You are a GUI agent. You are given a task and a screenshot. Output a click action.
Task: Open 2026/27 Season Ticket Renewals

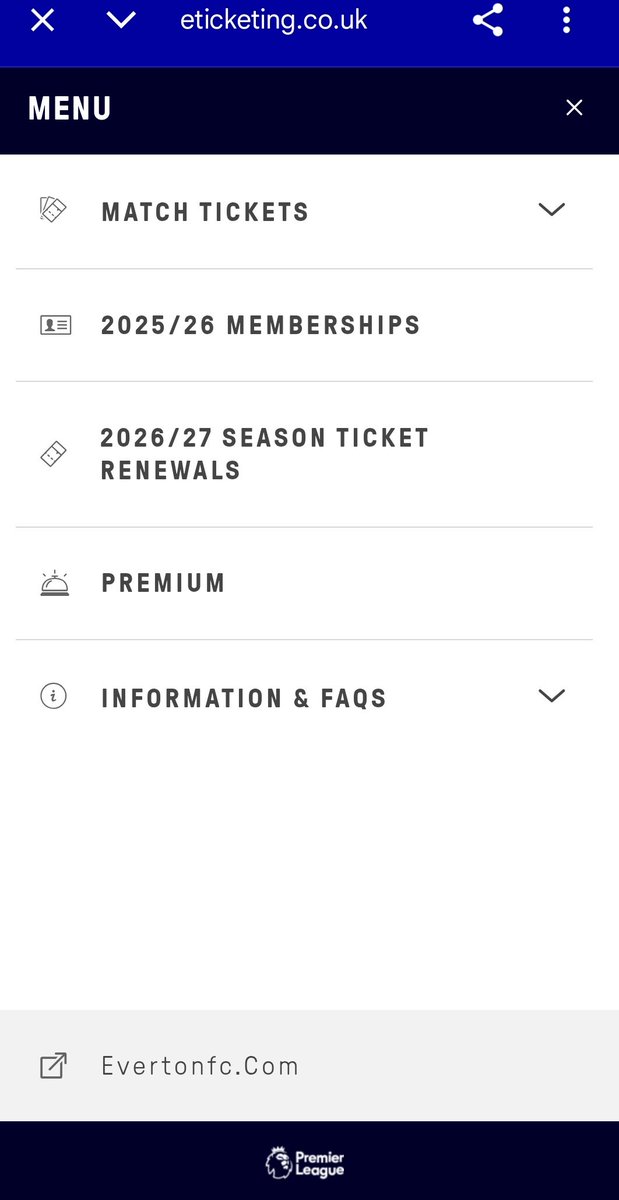(264, 454)
